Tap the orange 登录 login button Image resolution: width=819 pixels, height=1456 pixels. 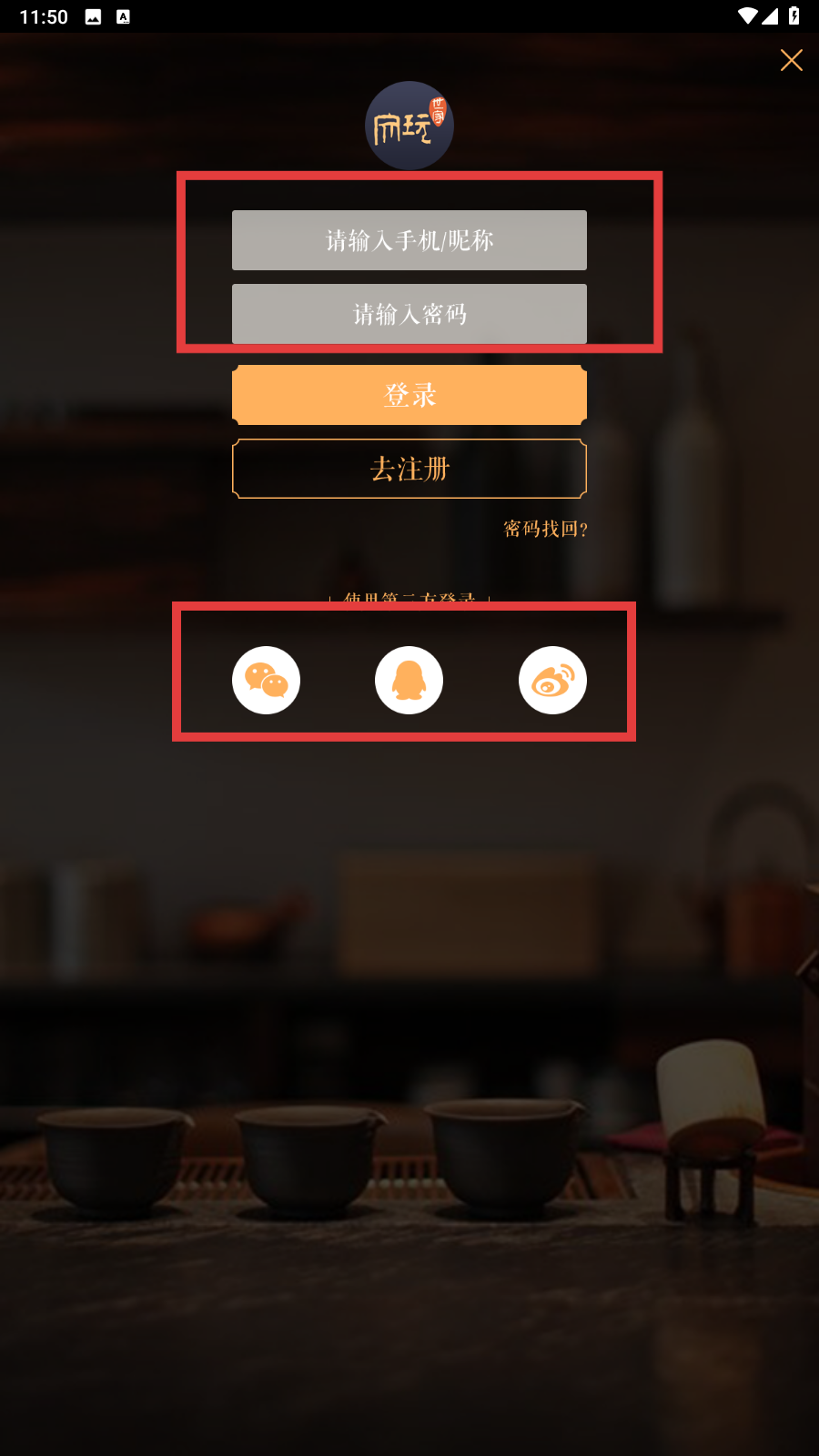tap(409, 395)
